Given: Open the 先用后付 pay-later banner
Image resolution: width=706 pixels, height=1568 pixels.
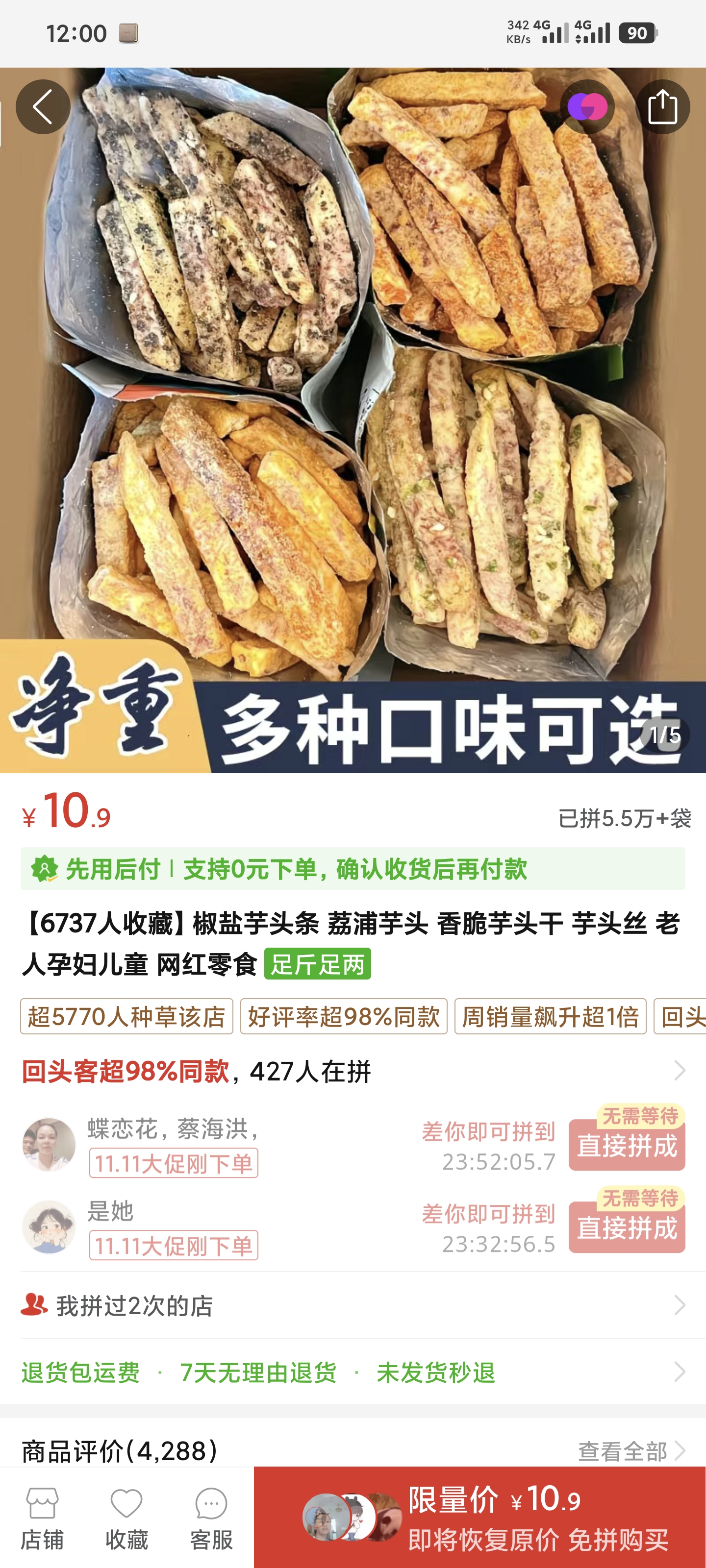Looking at the screenshot, I should click(352, 869).
